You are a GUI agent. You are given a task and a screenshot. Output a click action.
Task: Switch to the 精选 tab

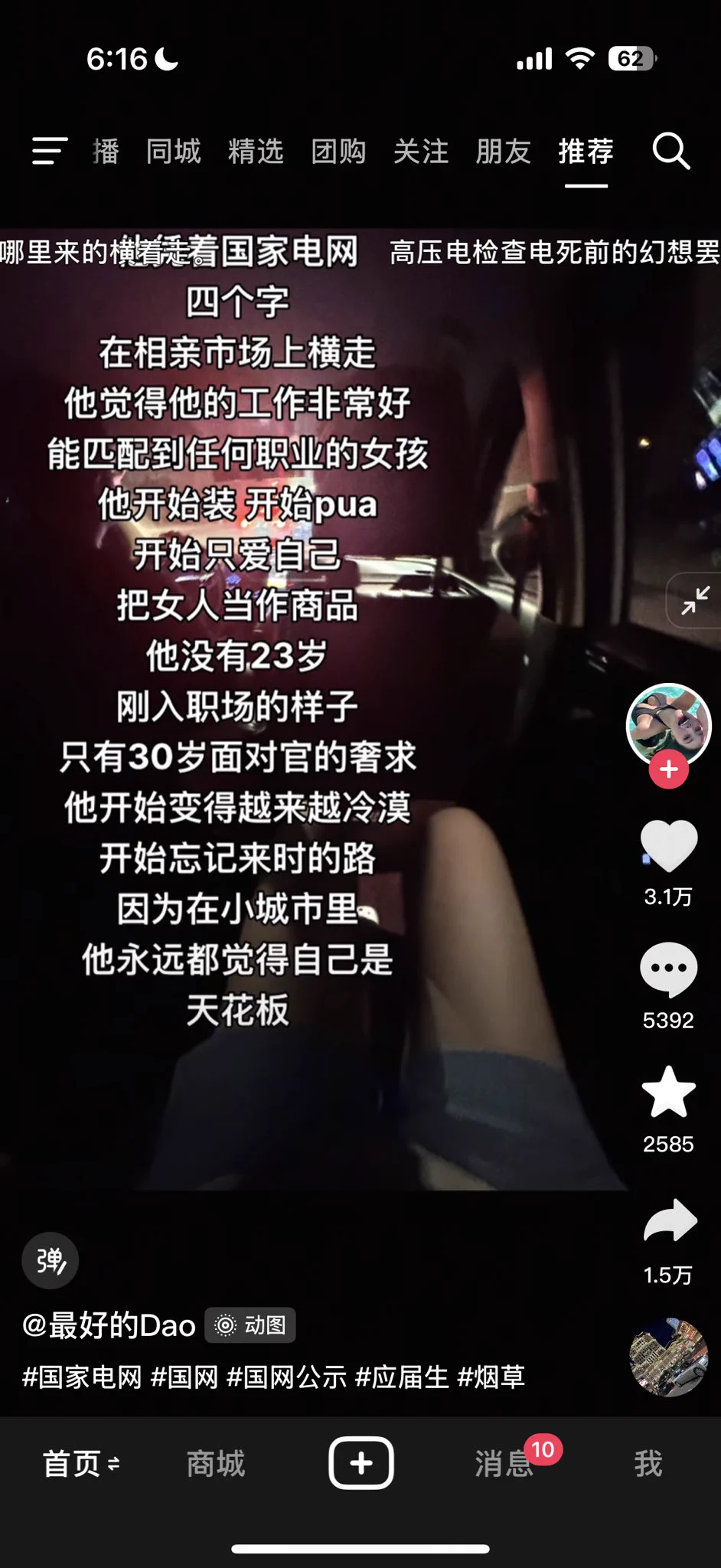coord(256,152)
